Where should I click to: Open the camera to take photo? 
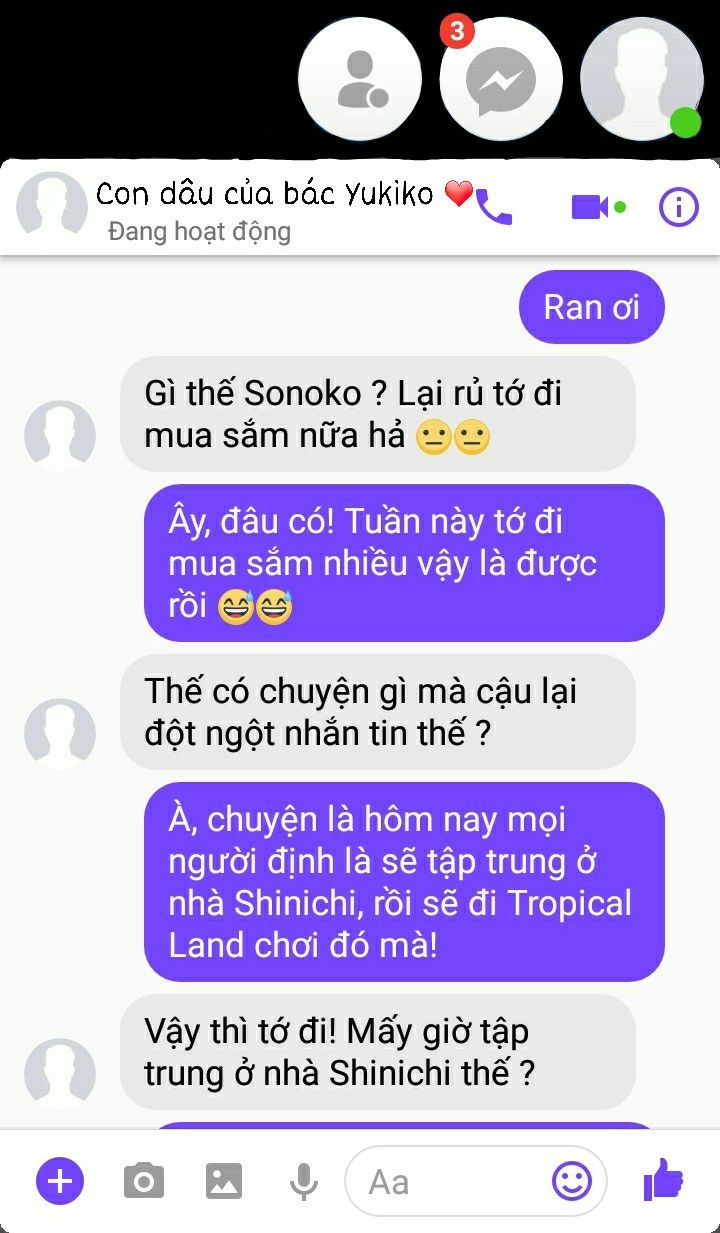point(143,1181)
